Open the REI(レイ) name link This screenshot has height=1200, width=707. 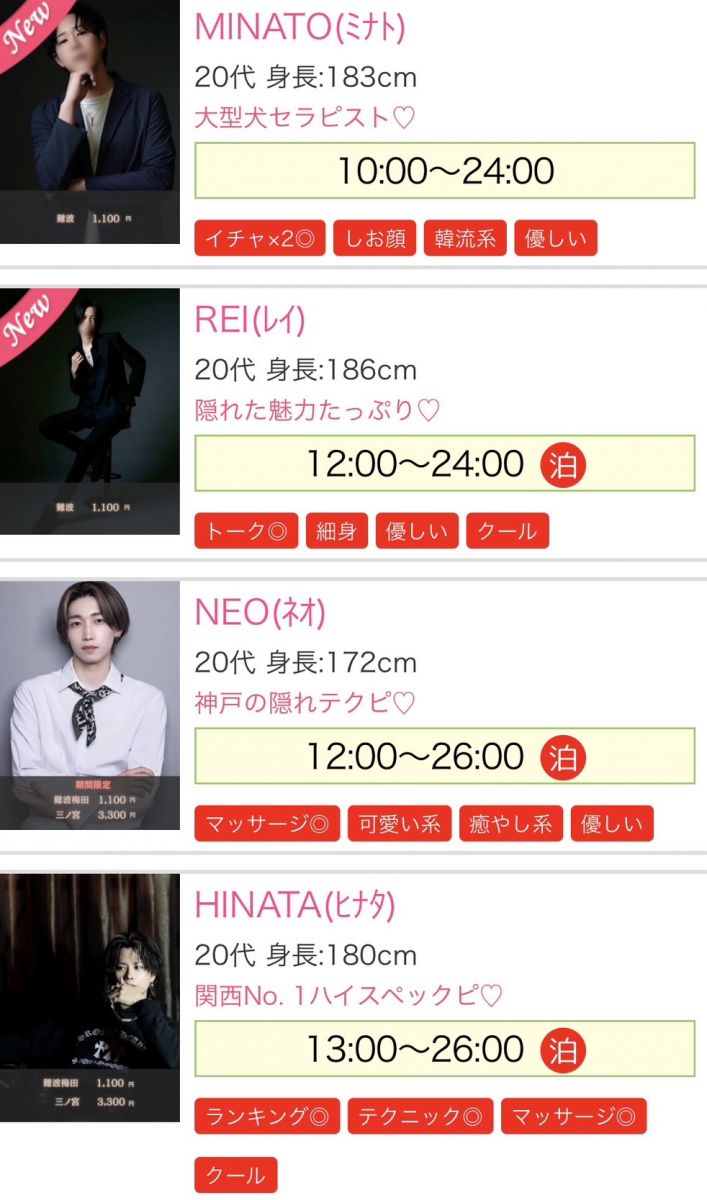coord(250,320)
